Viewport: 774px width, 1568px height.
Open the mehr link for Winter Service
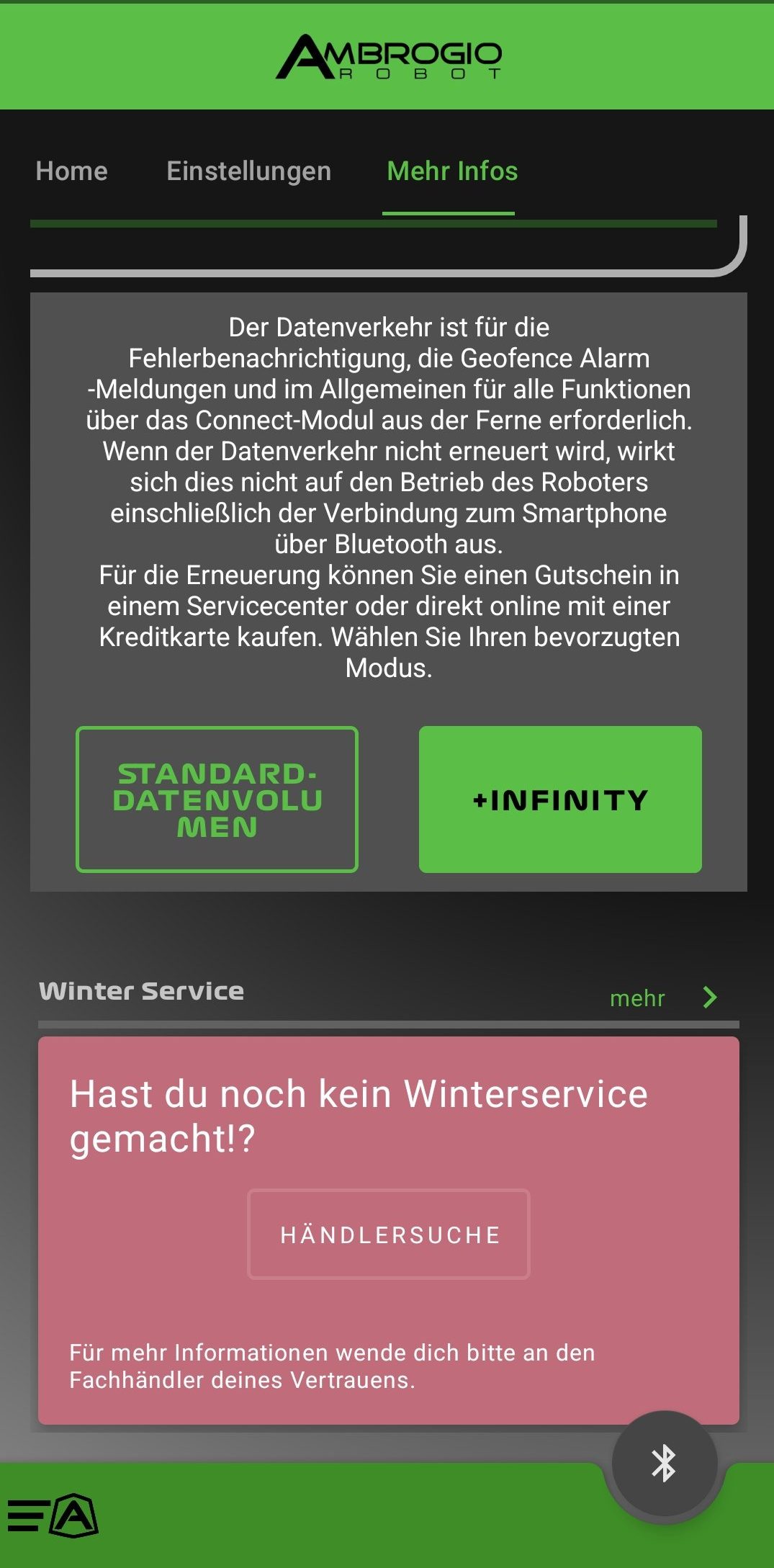[x=662, y=998]
